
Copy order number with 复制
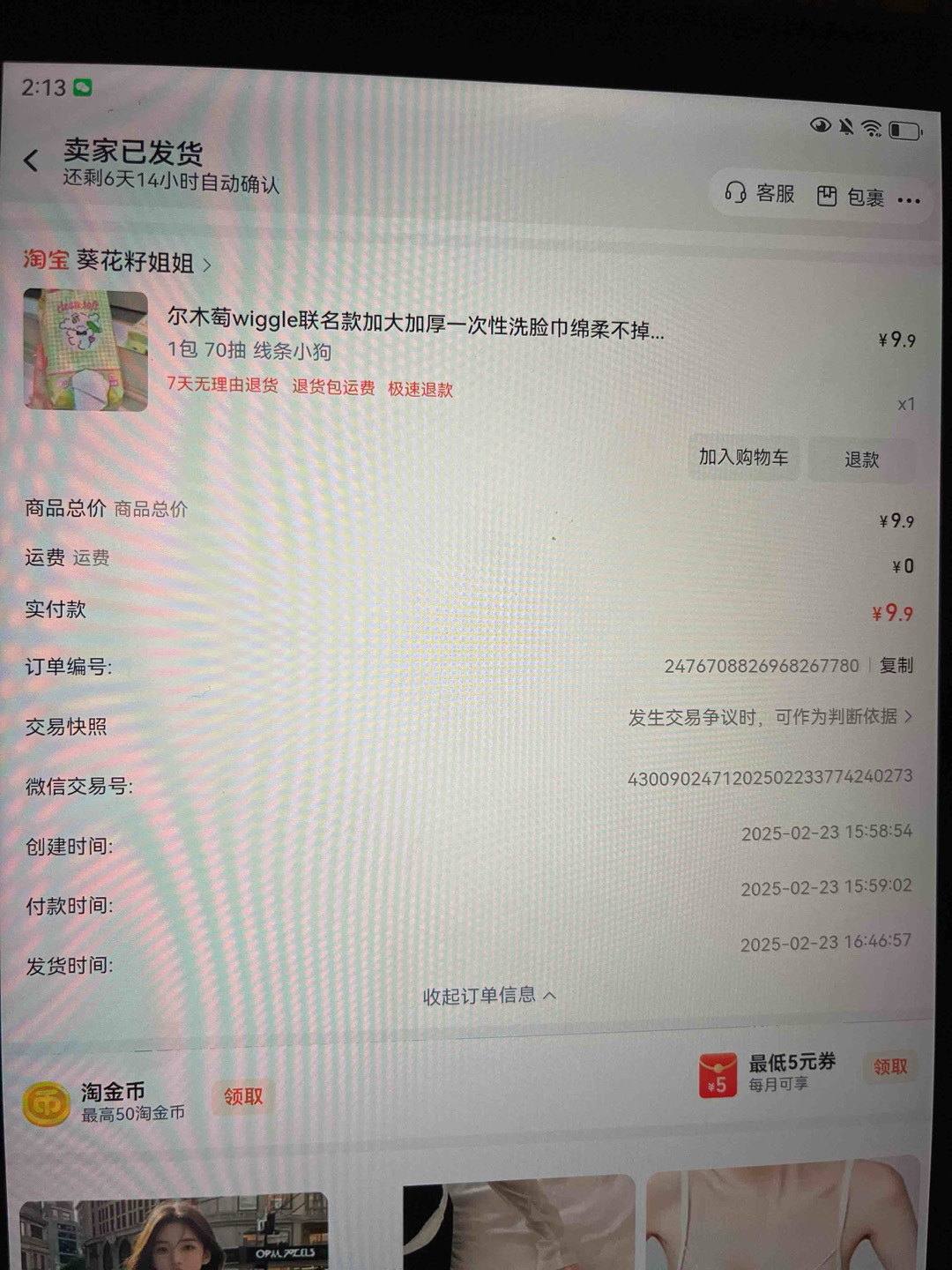896,666
